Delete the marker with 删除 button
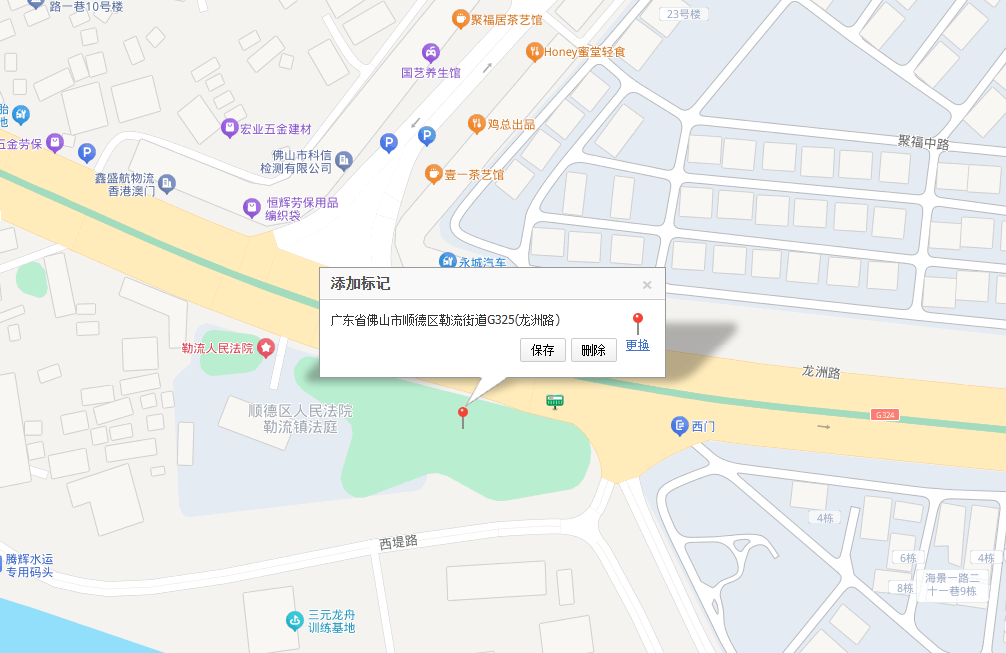Viewport: 1006px width, 653px height. pos(593,351)
